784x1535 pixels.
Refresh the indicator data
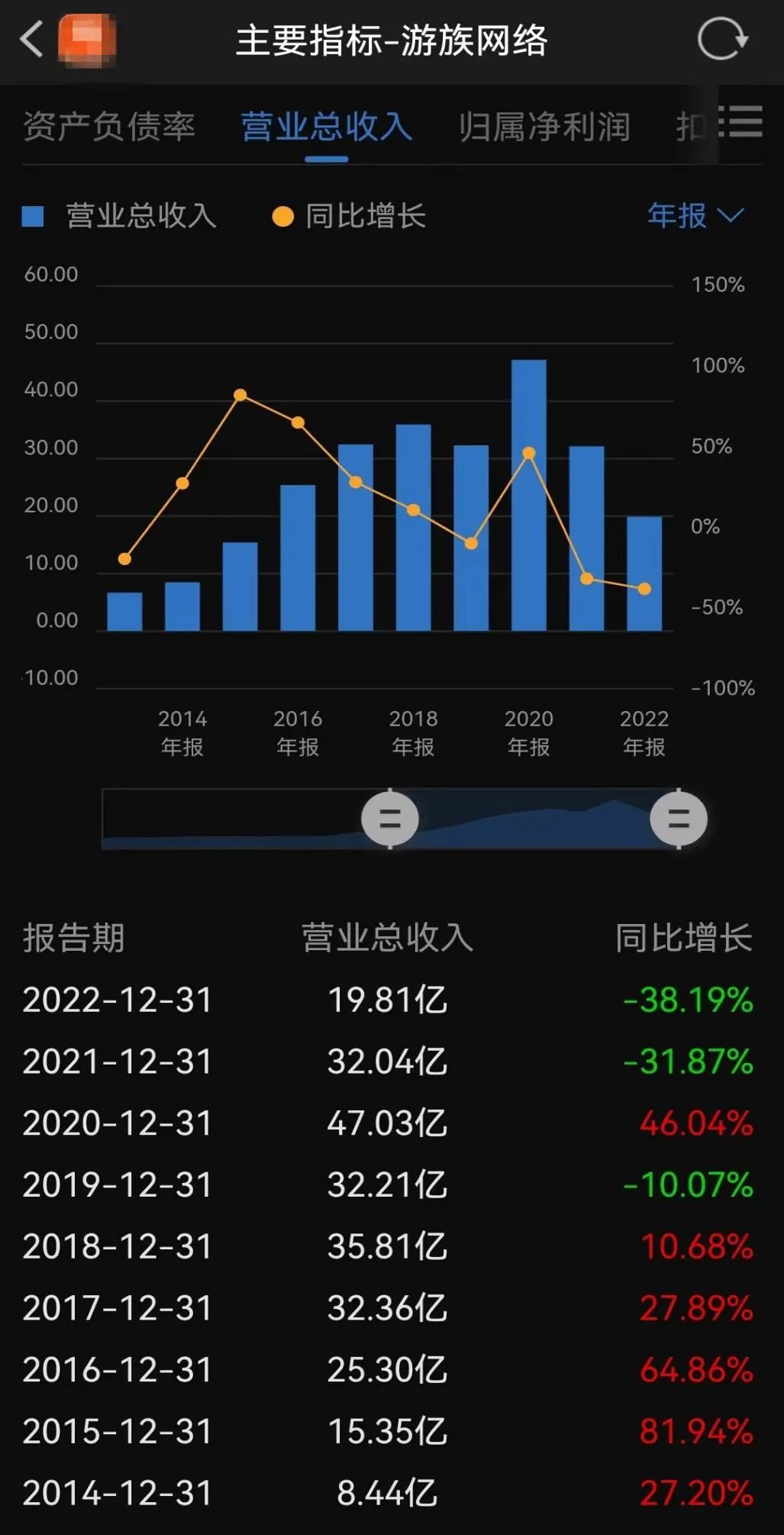point(721,39)
